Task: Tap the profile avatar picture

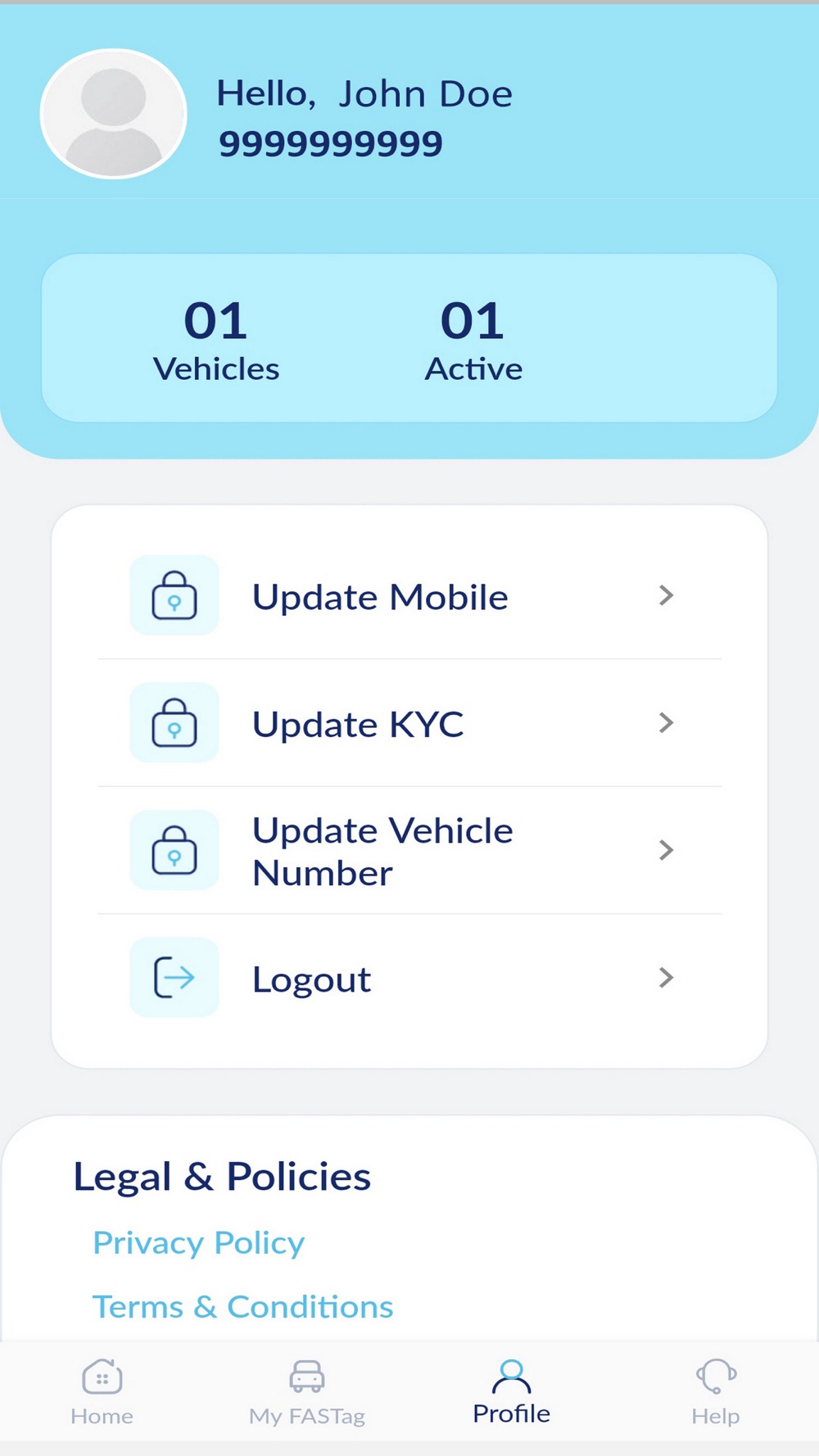Action: (x=114, y=114)
